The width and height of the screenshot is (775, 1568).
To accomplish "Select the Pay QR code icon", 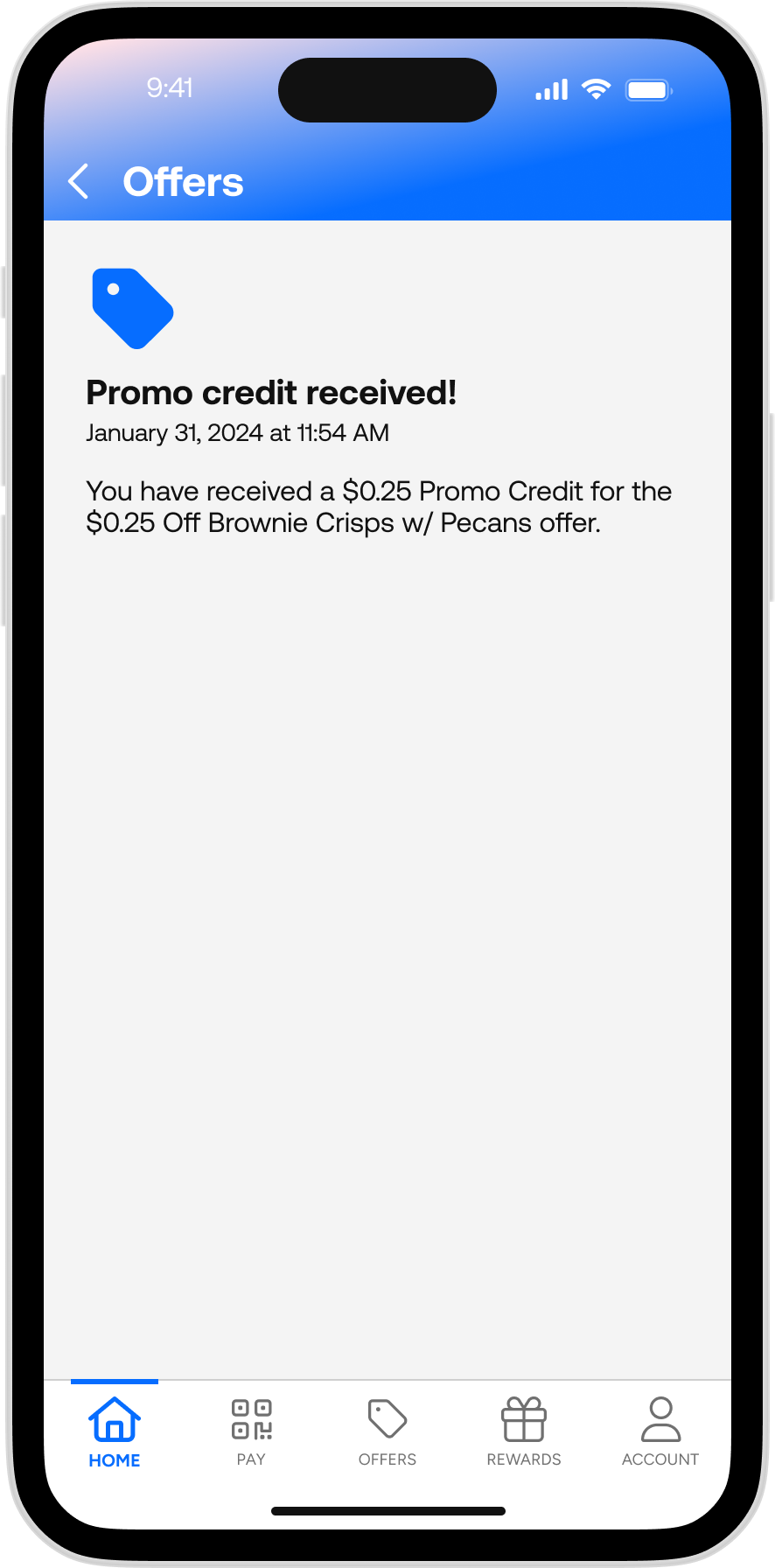I will click(x=251, y=1417).
